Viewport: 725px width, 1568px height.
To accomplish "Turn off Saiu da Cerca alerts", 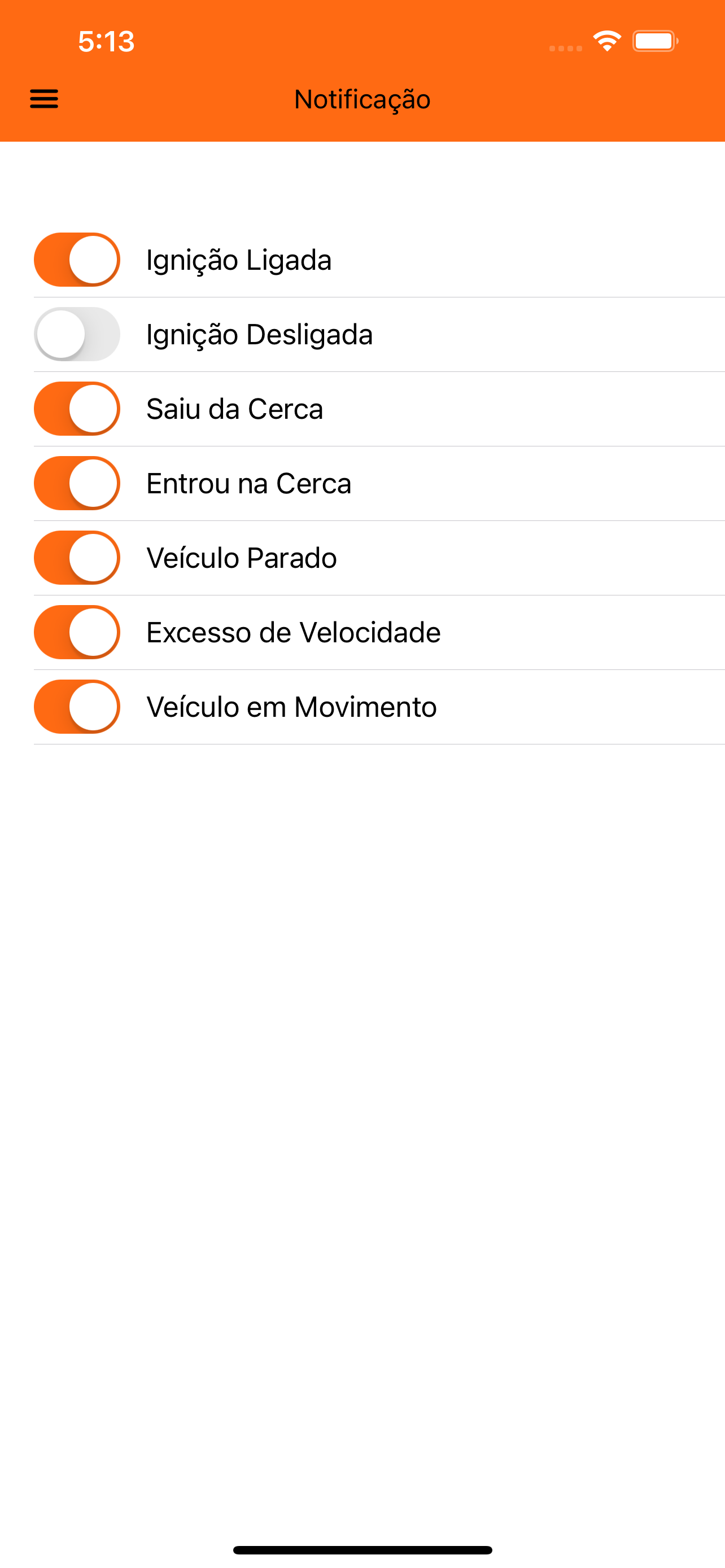I will tap(77, 409).
